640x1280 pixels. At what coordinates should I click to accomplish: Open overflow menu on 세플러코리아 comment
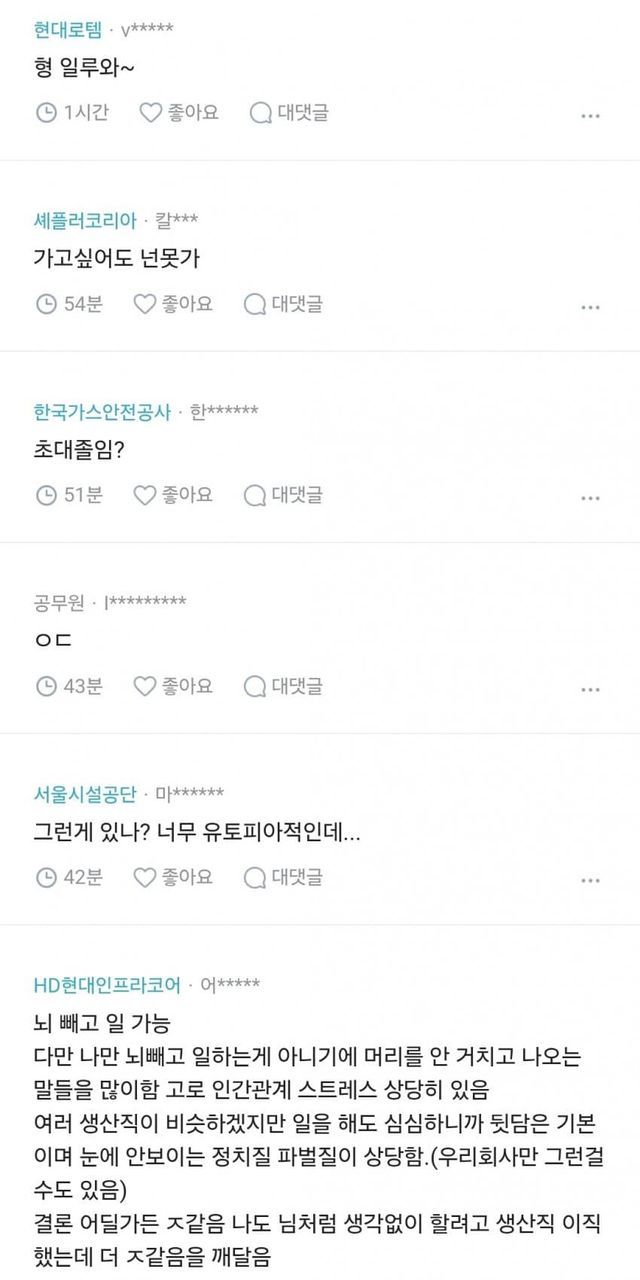(591, 306)
